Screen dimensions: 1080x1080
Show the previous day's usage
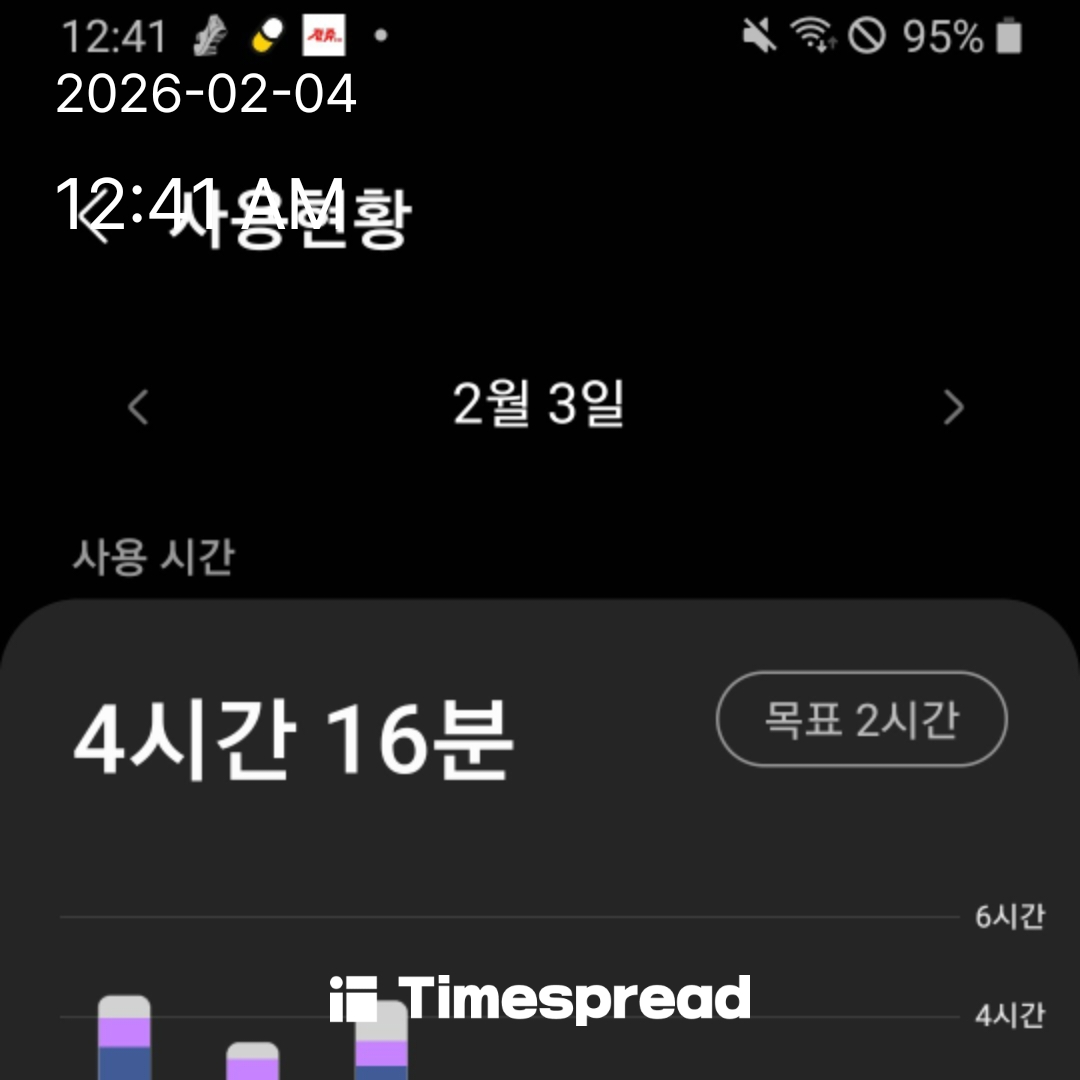pyautogui.click(x=138, y=407)
